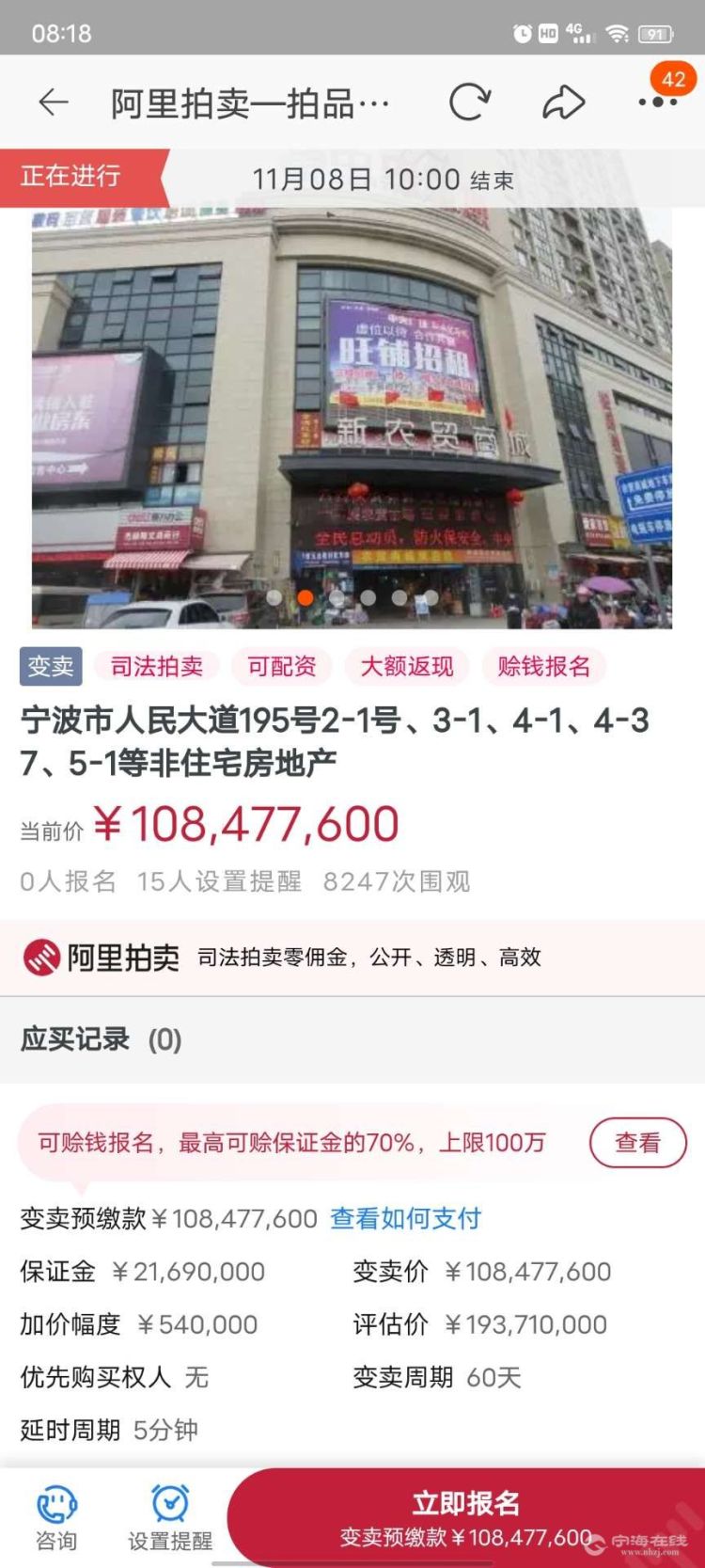Open the 大额返现 tag chip
Viewport: 705px width, 1568px height.
tap(407, 666)
